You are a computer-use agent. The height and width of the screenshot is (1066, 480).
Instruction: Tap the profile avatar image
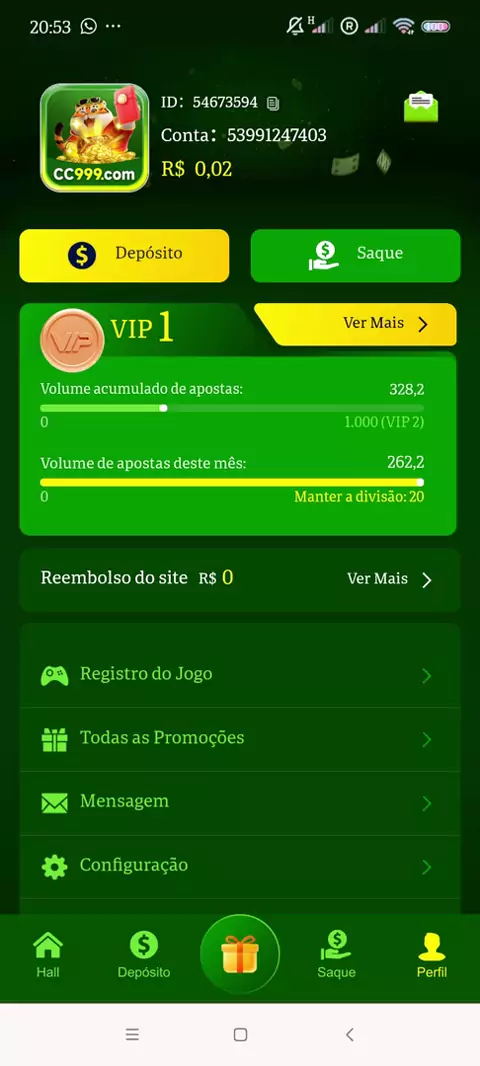click(x=95, y=138)
